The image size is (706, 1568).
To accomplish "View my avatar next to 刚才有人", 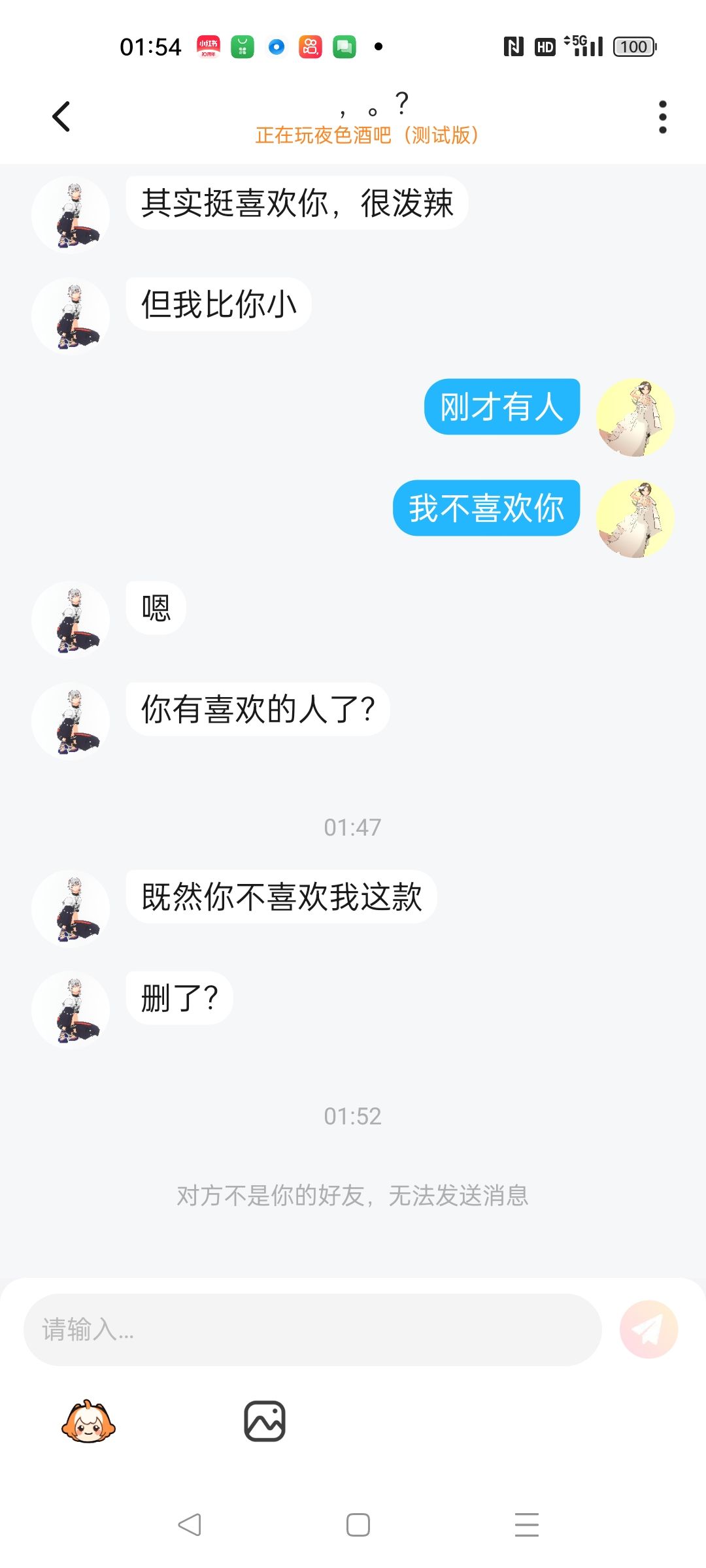I will click(x=635, y=417).
